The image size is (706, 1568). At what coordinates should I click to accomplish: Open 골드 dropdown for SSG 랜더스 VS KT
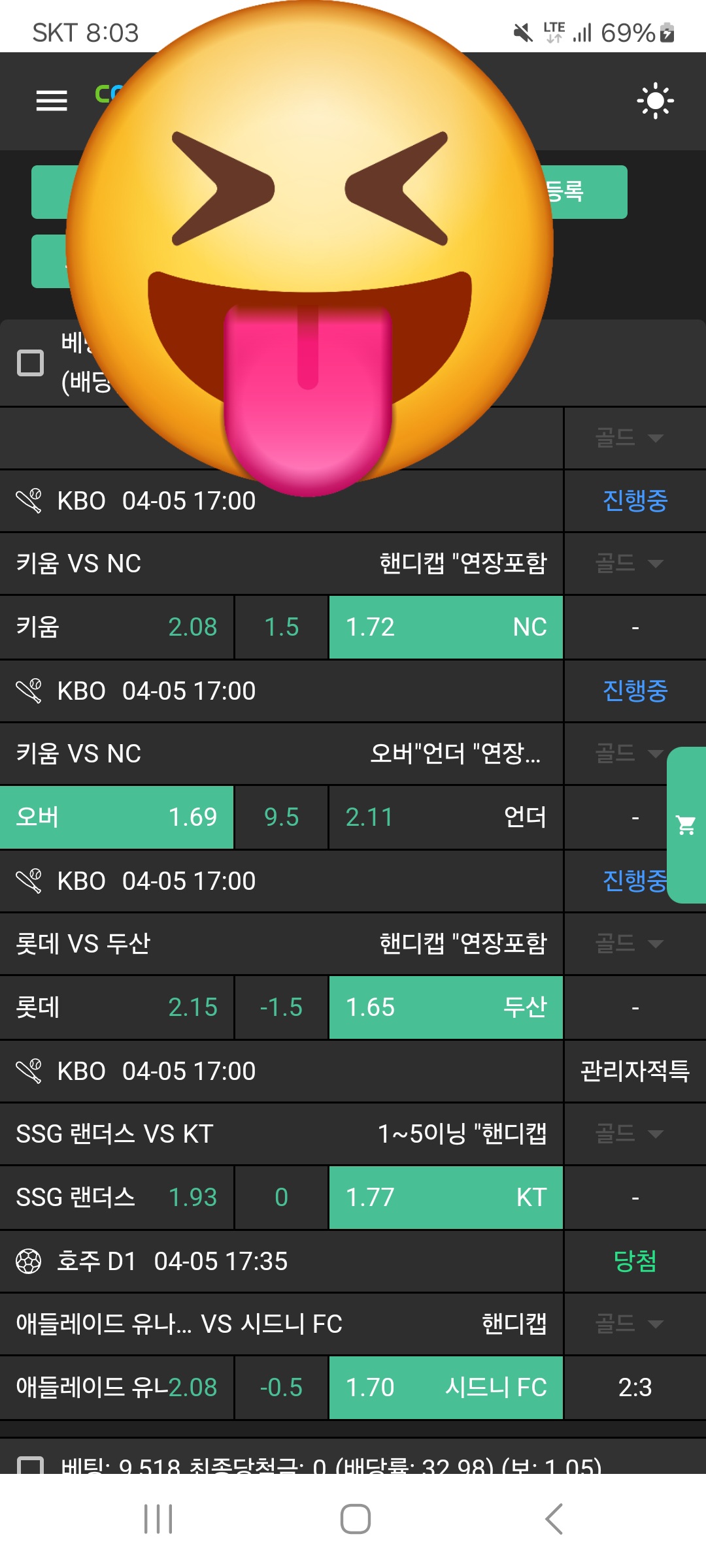point(629,1134)
